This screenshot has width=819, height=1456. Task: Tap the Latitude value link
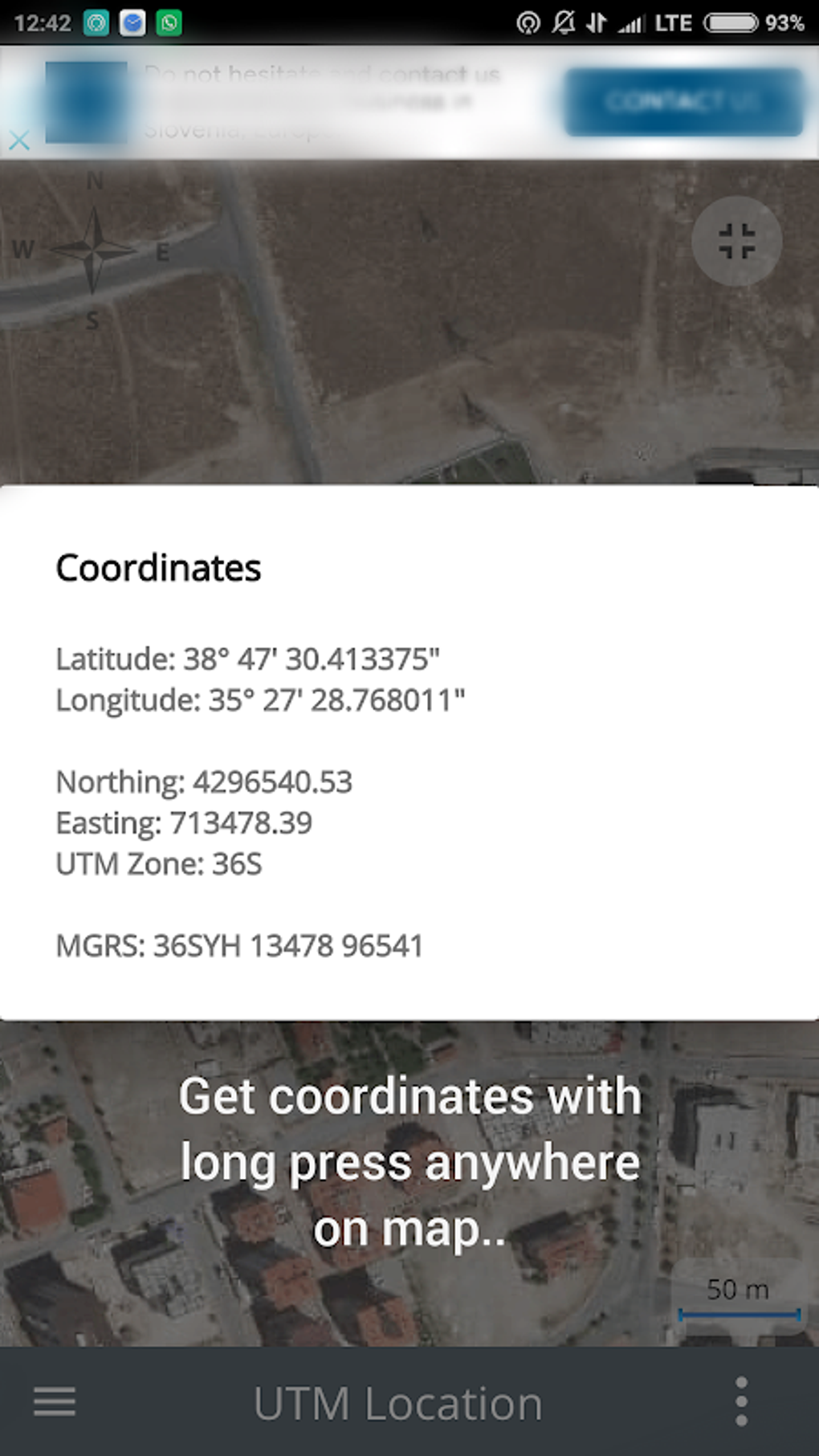[x=247, y=659]
